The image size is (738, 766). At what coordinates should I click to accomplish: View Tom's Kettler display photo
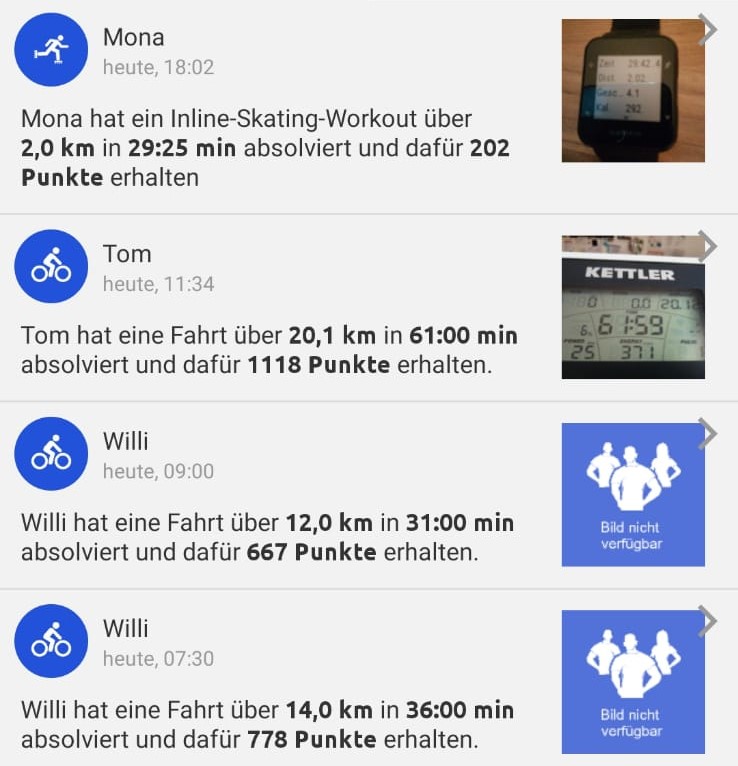(632, 307)
